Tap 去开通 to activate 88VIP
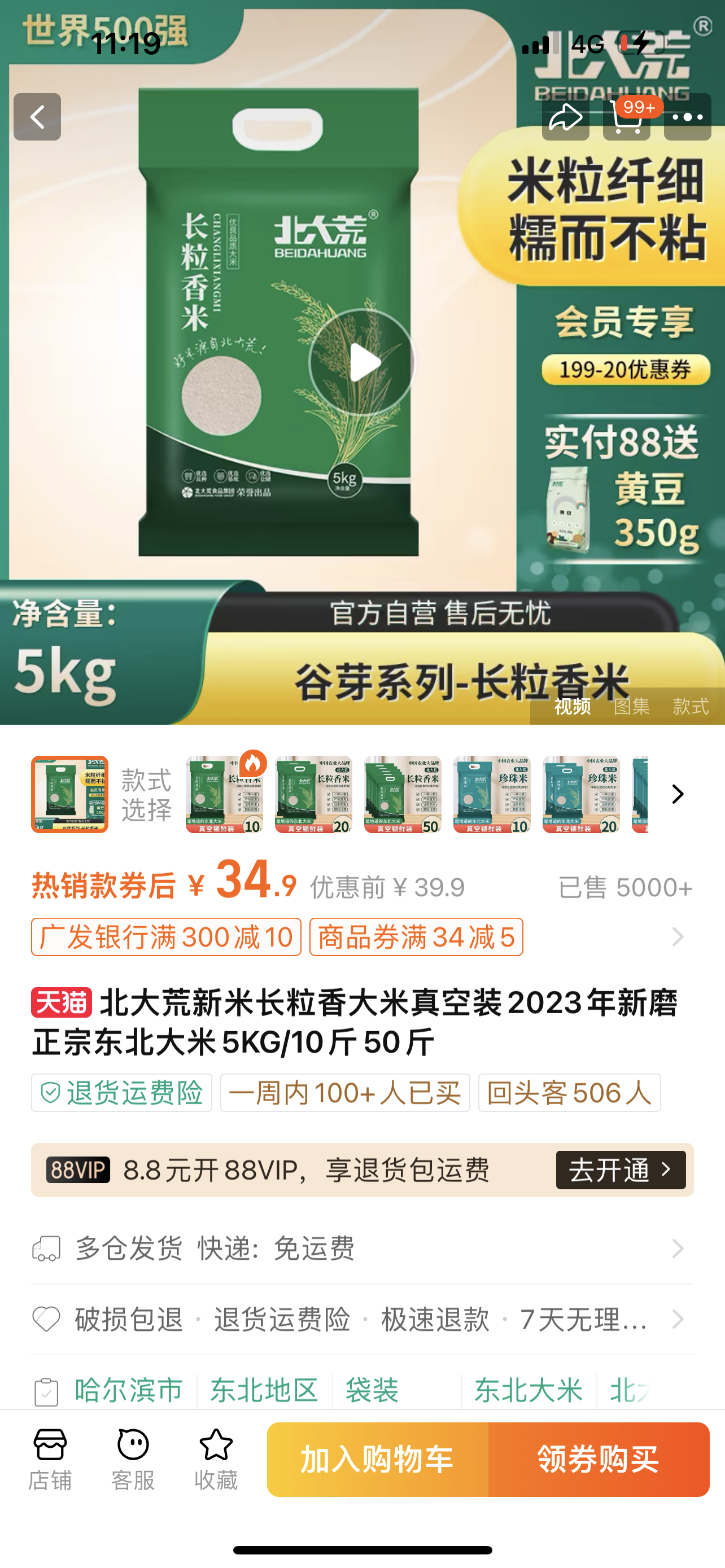 (x=621, y=1170)
